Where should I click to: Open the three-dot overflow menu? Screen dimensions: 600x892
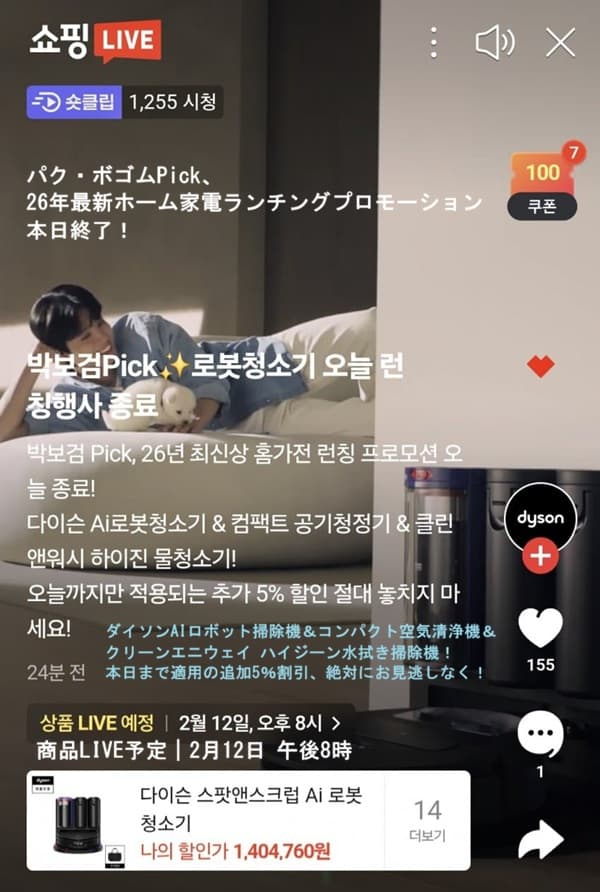click(433, 42)
